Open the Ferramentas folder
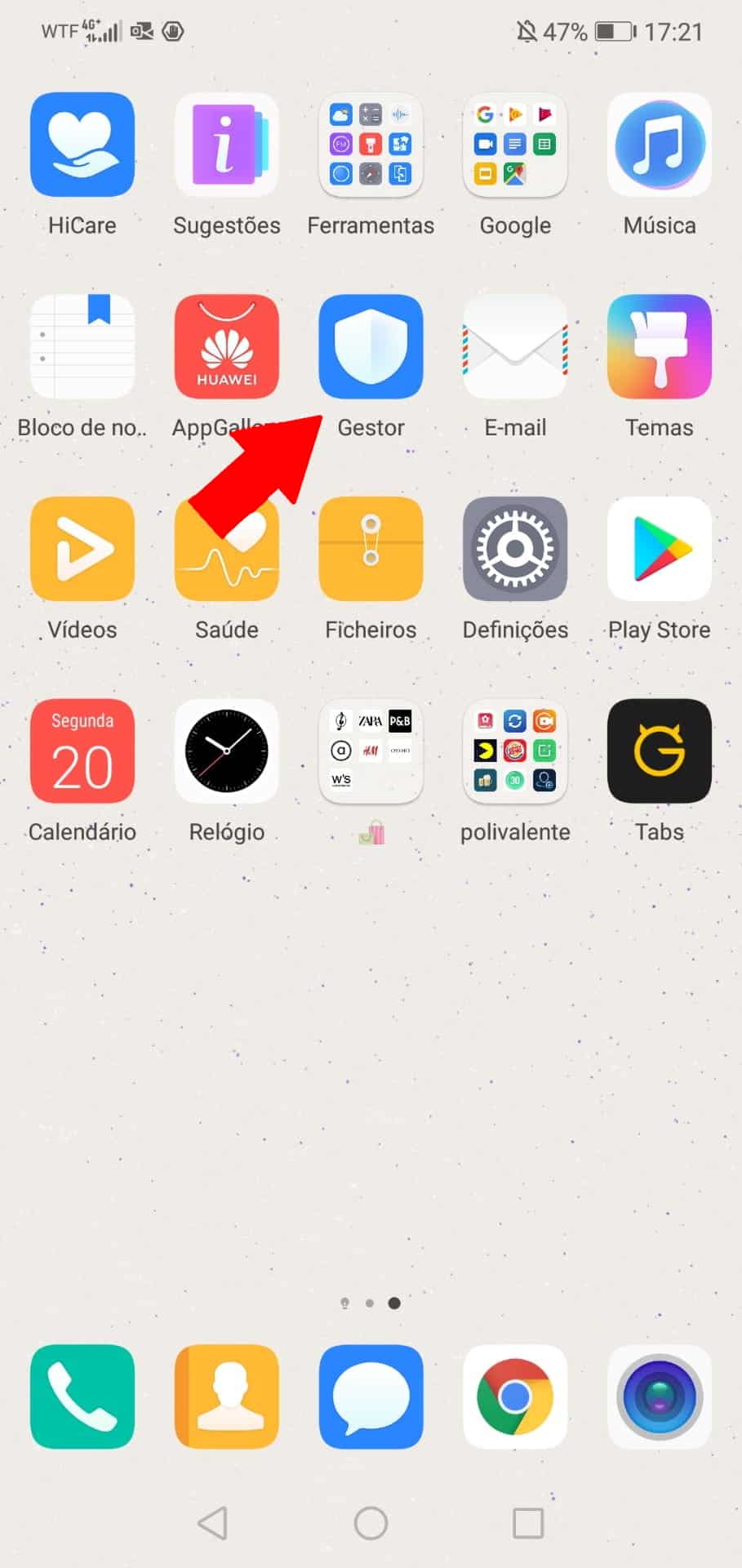 (x=371, y=145)
